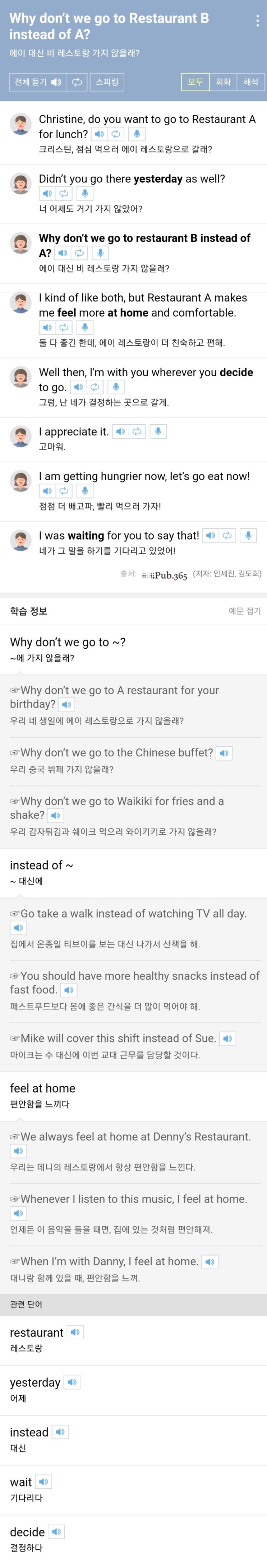Screen dimensions: 267x1568
Task: Toggle repeat next to 전체 듣기
Action: pos(77,81)
